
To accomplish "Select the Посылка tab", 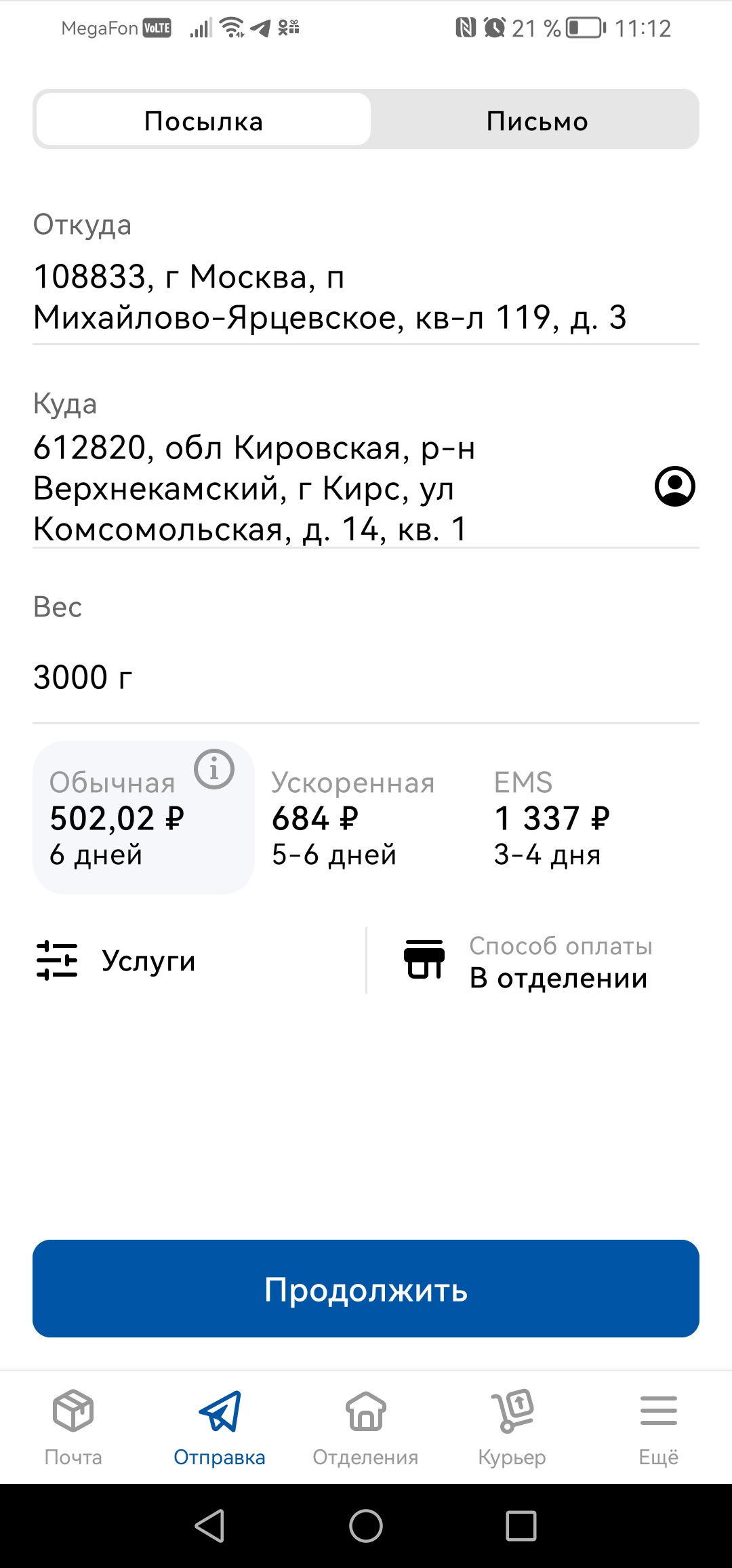I will point(203,121).
